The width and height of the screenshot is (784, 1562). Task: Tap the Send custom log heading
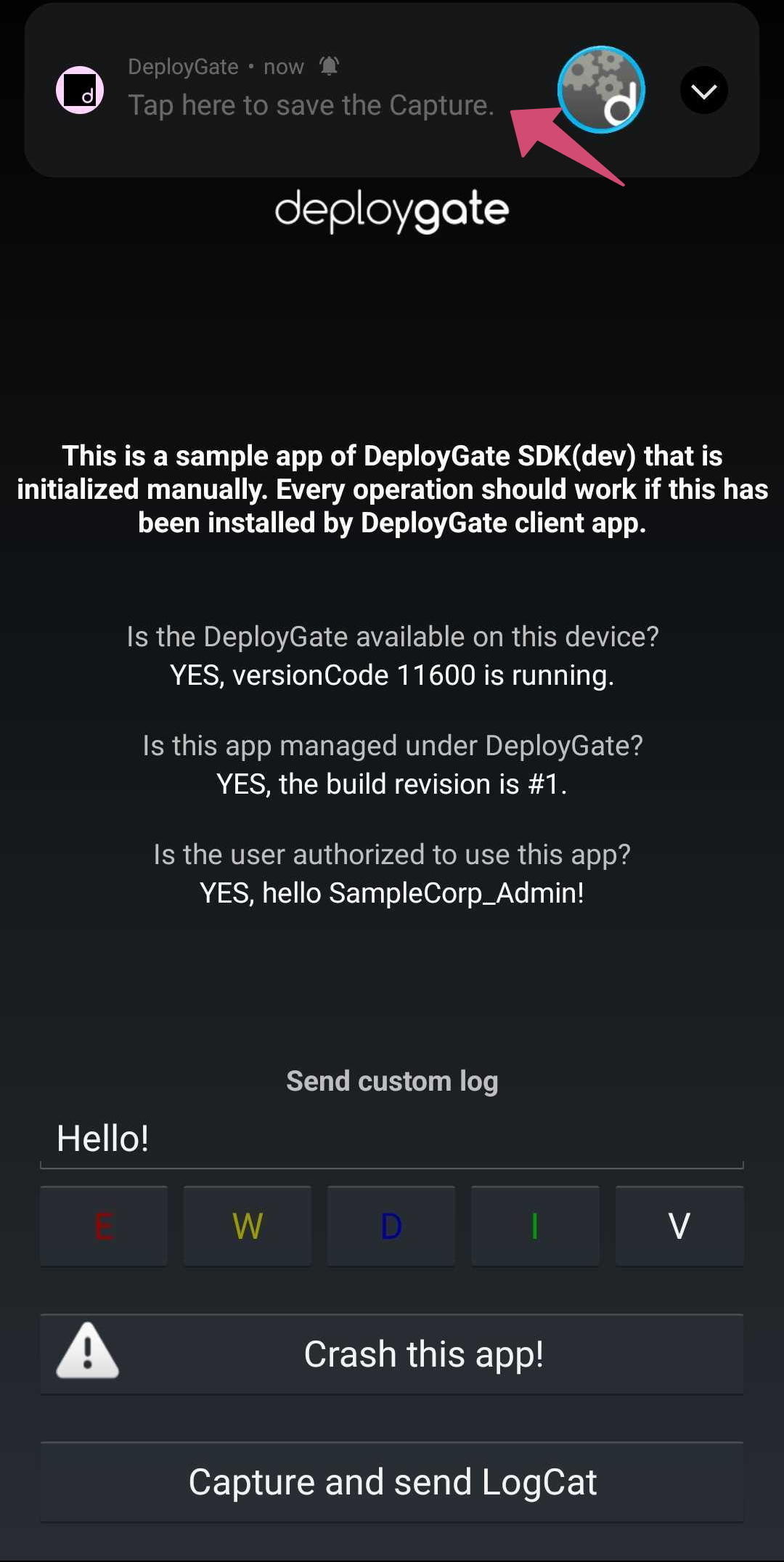[391, 1081]
